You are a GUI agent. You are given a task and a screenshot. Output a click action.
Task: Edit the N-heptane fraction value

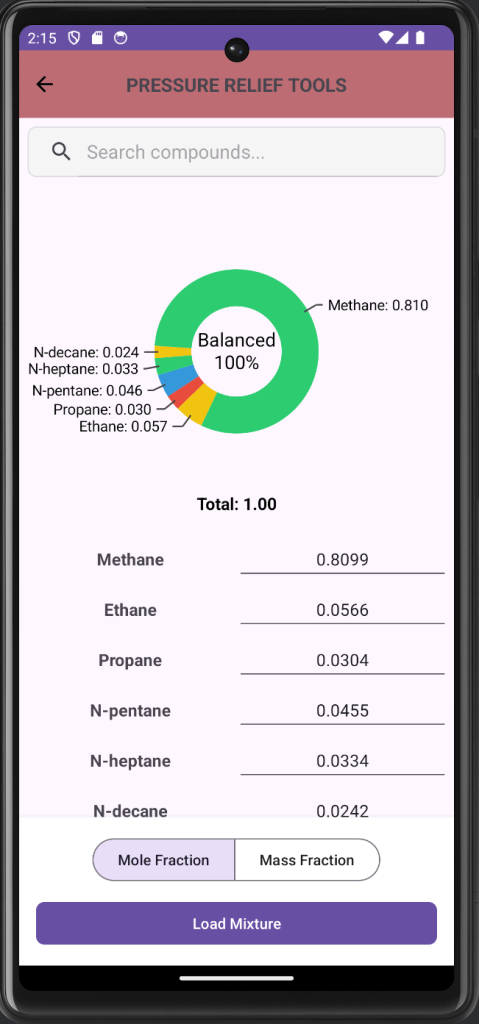pos(342,761)
